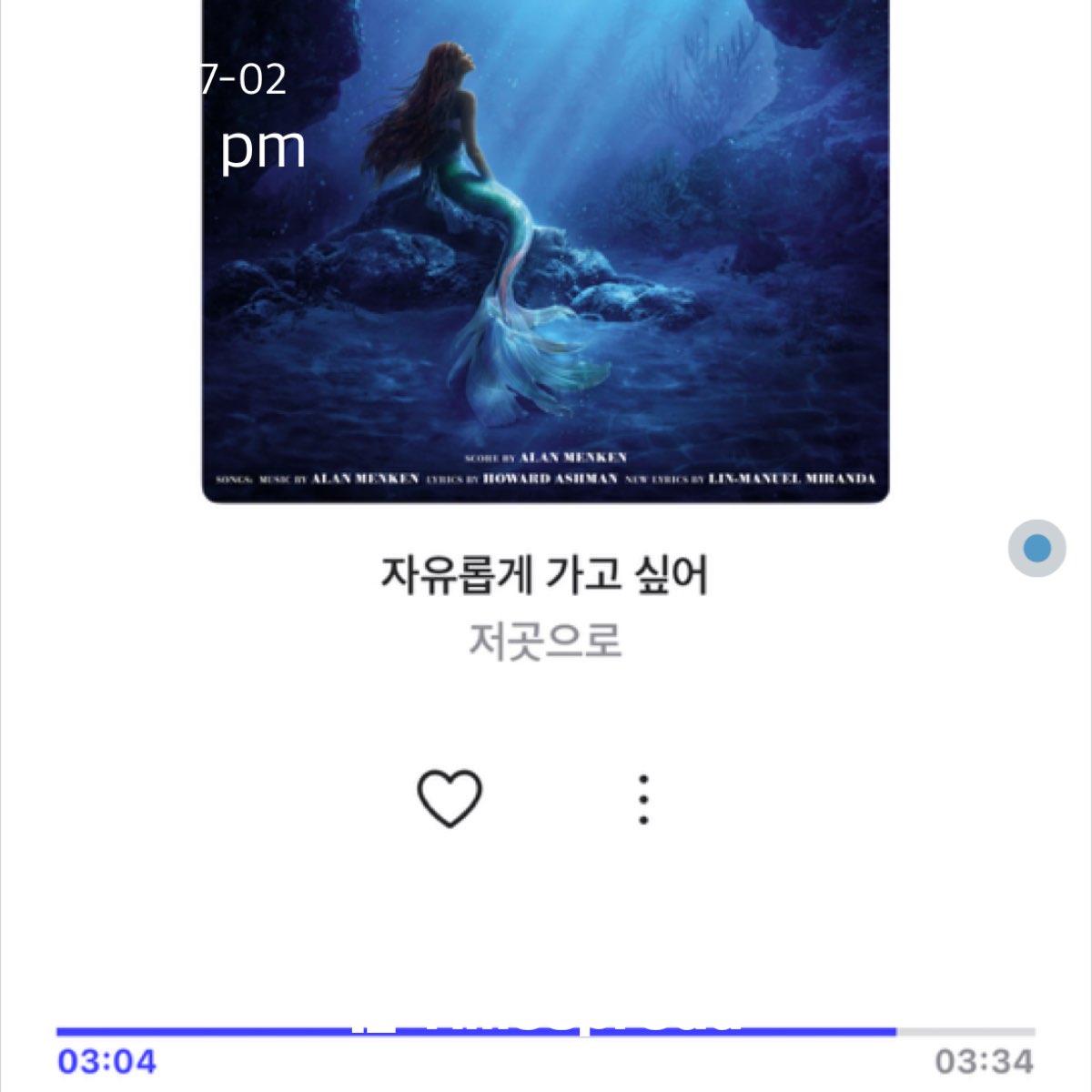Open the three-dot more options menu
The height and width of the screenshot is (1092, 1092).
(x=643, y=800)
